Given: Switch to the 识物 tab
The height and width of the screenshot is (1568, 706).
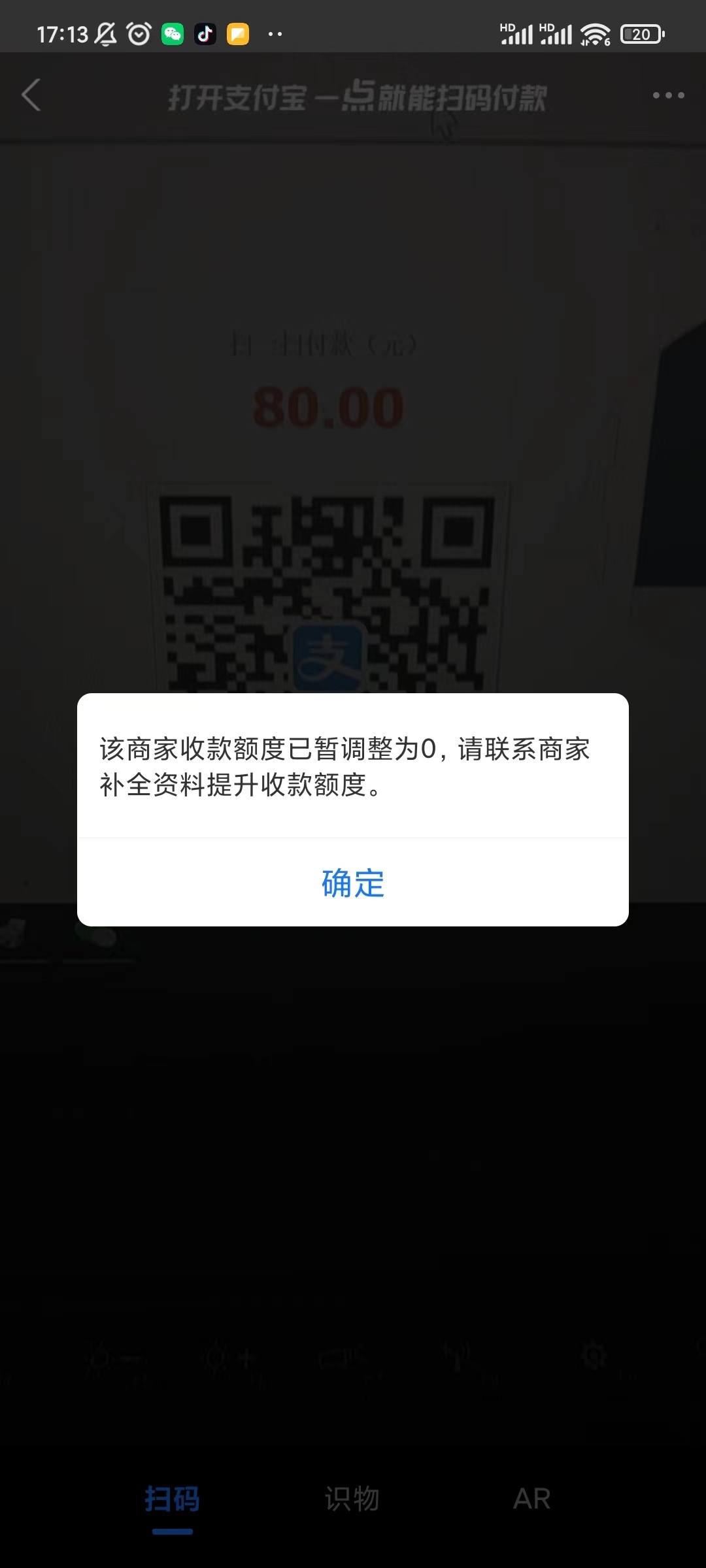Looking at the screenshot, I should (x=352, y=1499).
